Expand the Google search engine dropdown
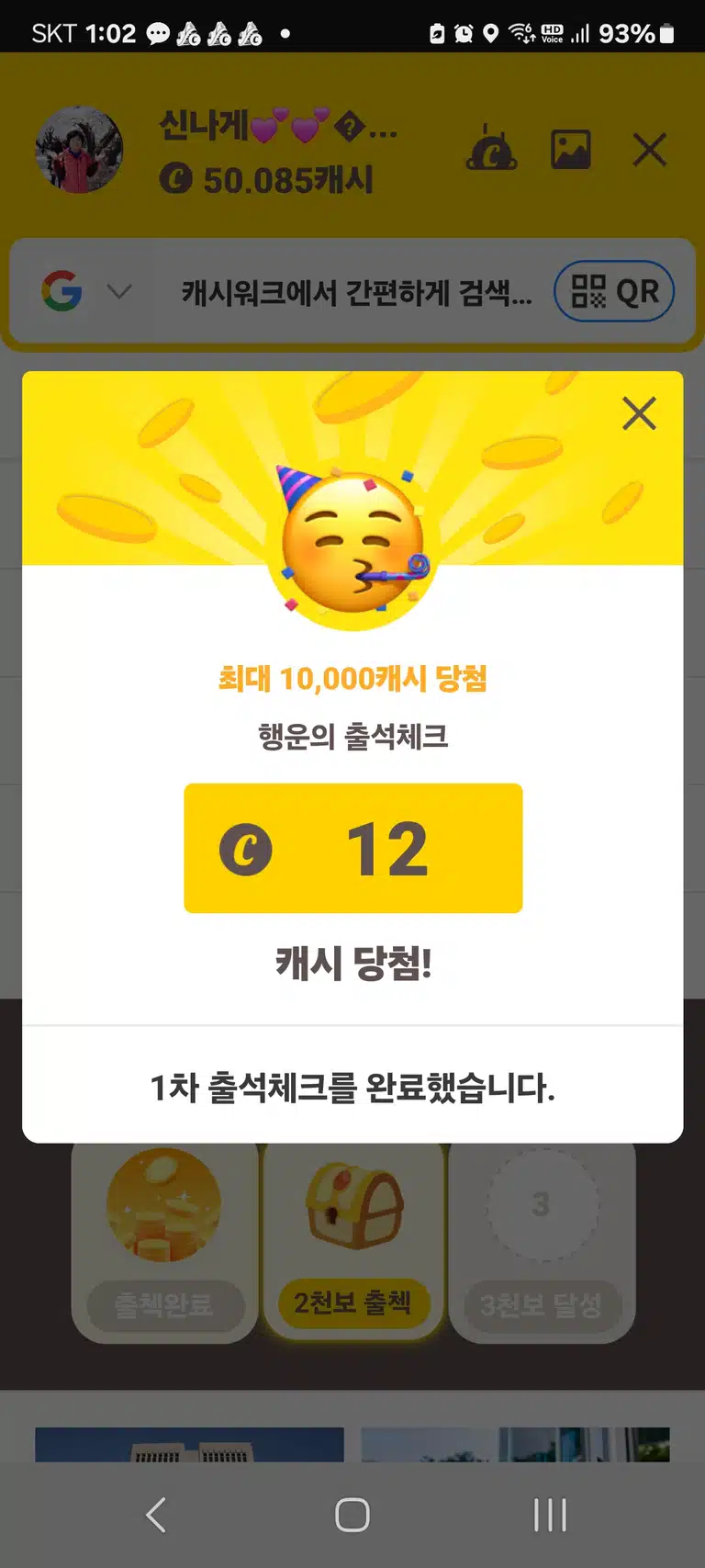The height and width of the screenshot is (1568, 705). tap(120, 292)
